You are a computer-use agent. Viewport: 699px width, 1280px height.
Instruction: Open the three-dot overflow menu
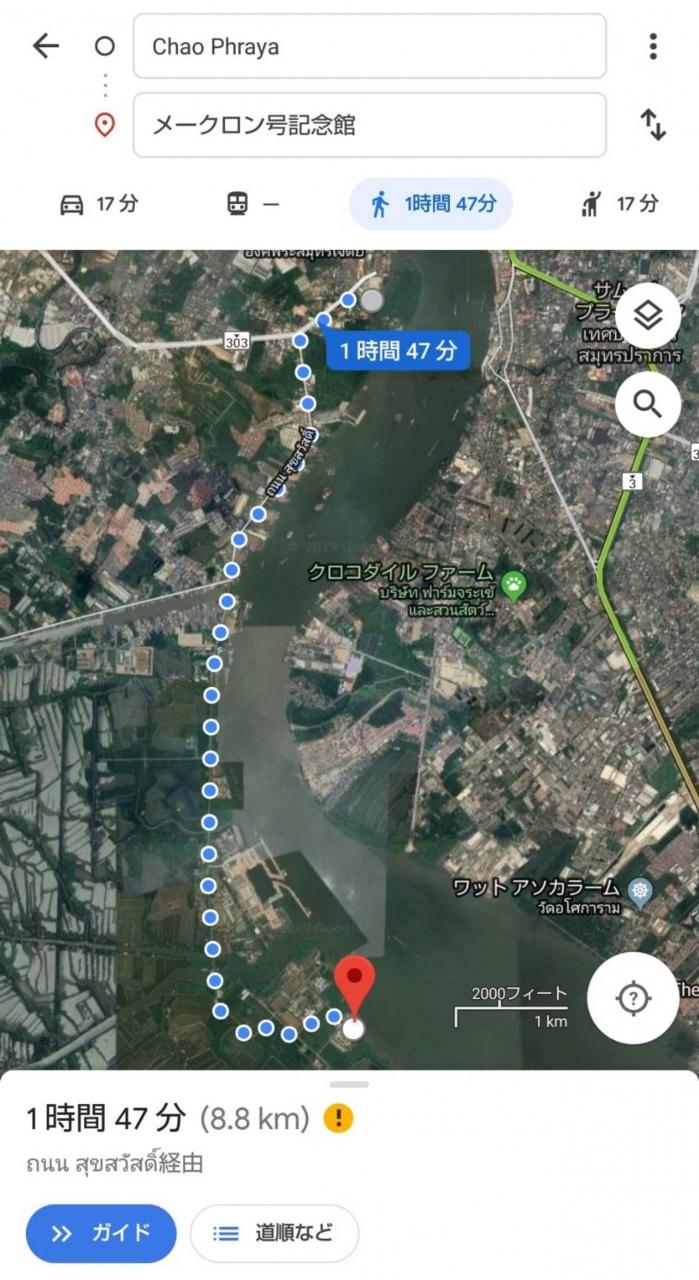[652, 46]
